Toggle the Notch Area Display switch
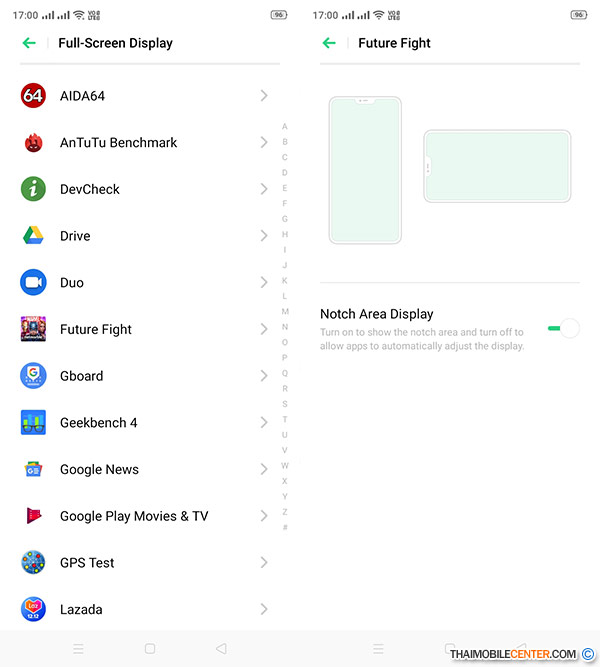The height and width of the screenshot is (667, 600). [x=563, y=328]
